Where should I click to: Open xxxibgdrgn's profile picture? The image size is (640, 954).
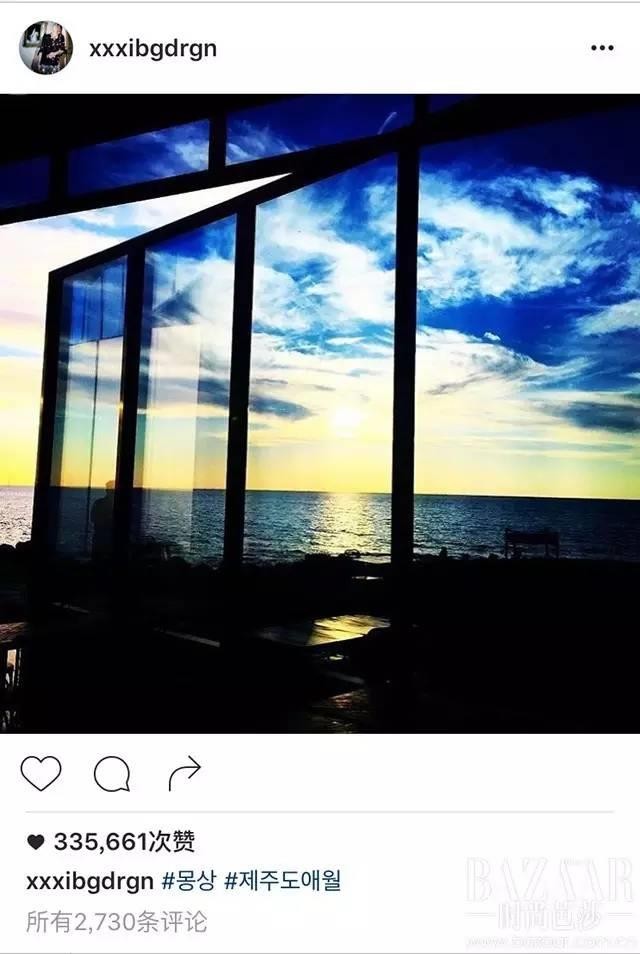click(x=45, y=48)
